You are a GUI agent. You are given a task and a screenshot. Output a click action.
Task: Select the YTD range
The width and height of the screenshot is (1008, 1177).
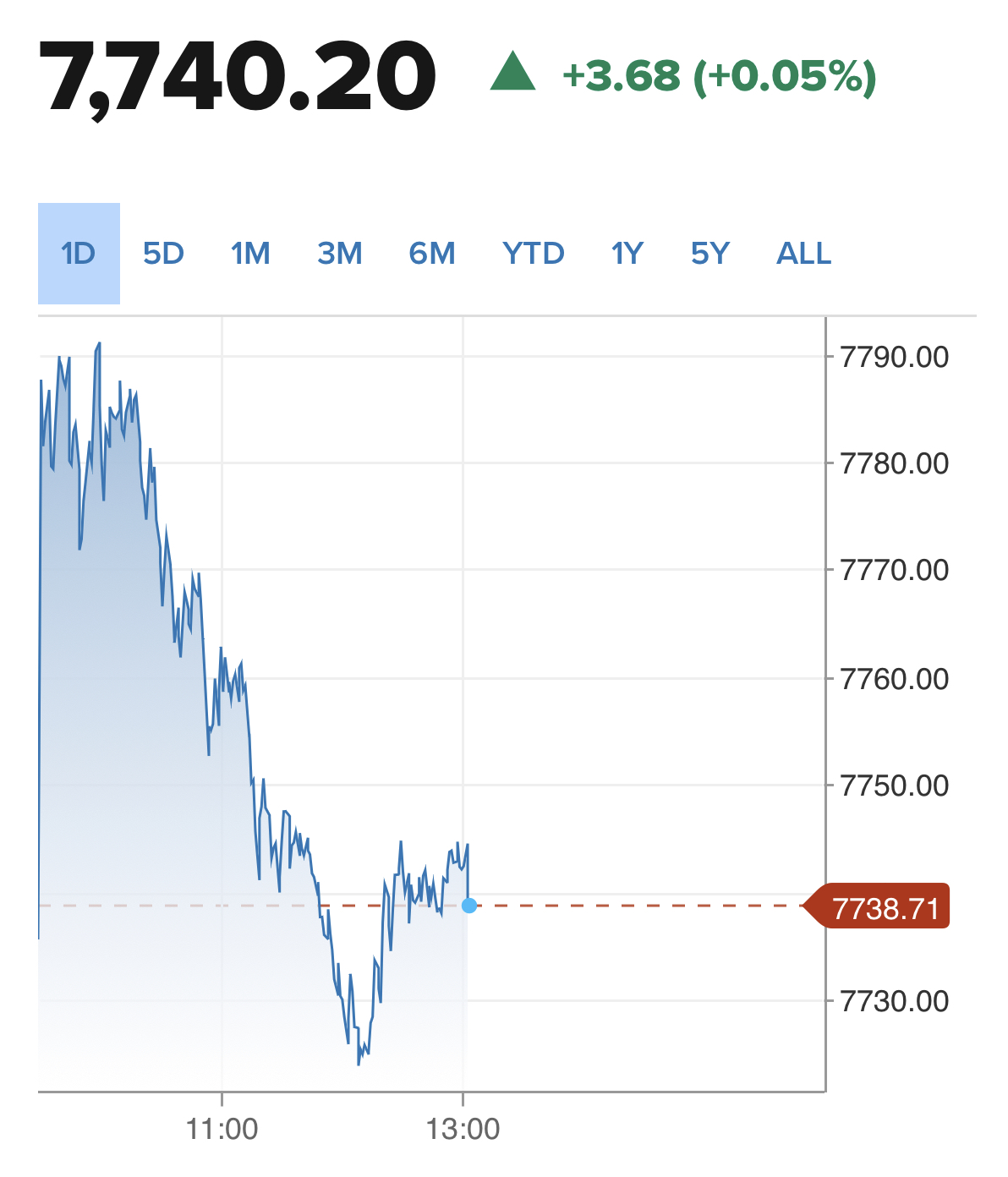point(534,254)
